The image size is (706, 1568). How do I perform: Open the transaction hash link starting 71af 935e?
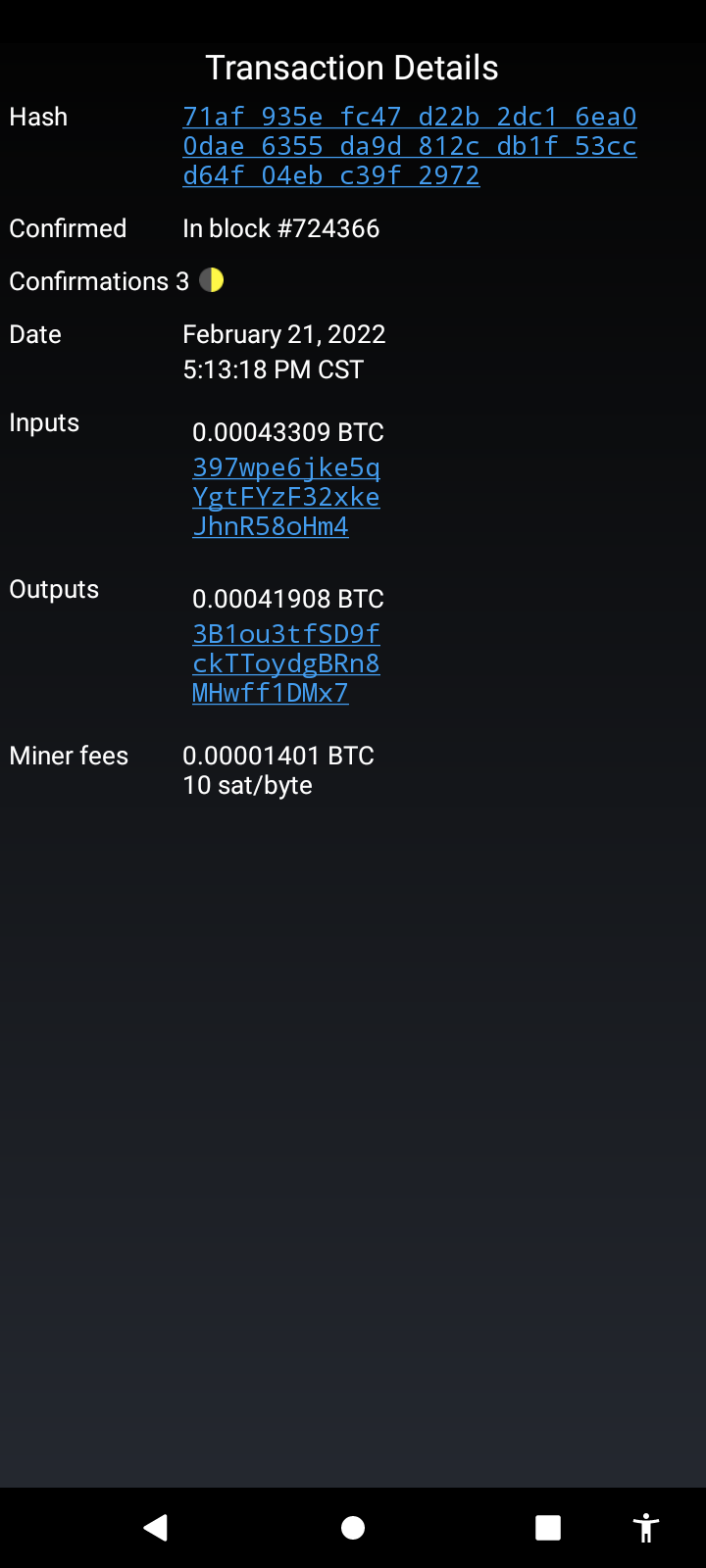[409, 146]
